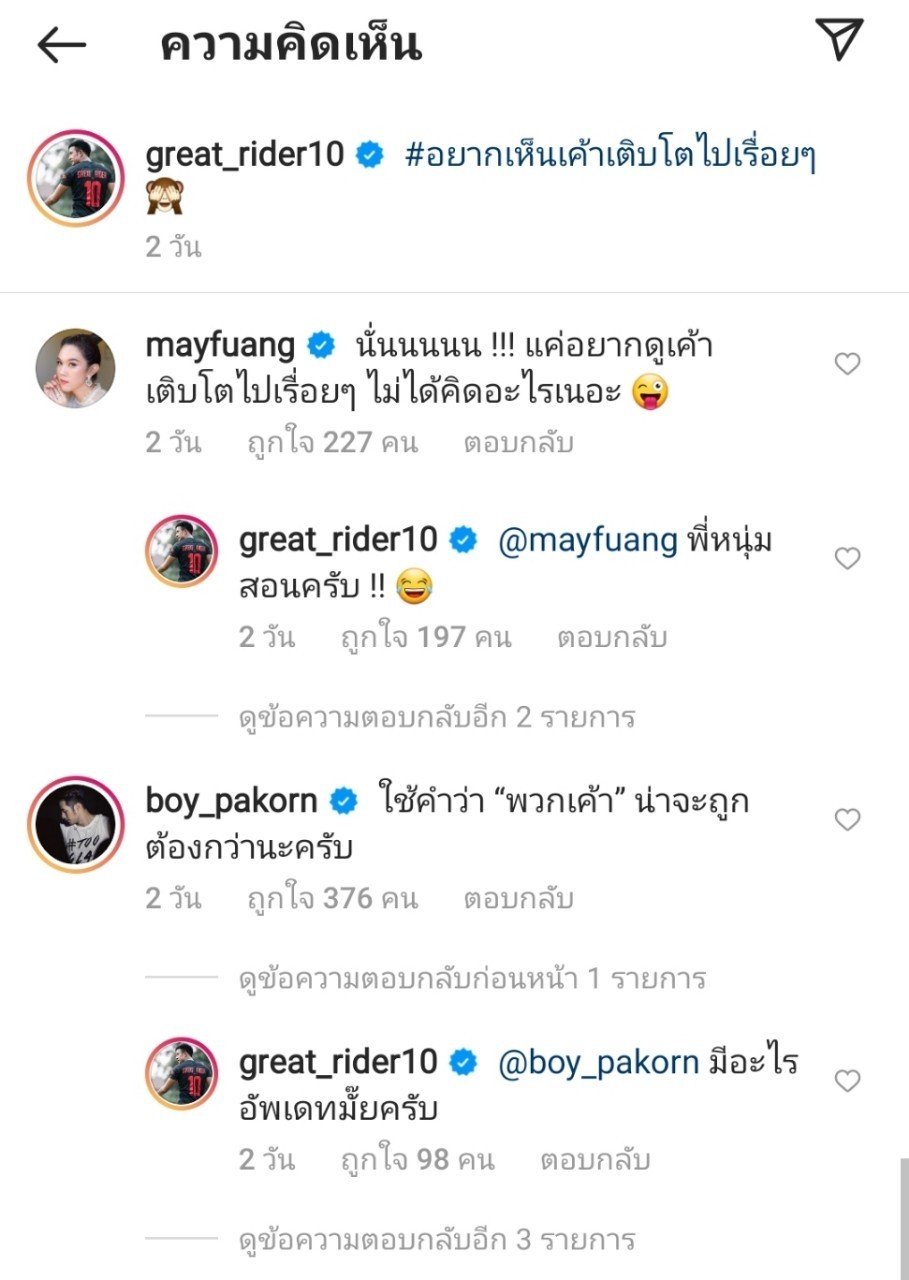The image size is (909, 1280).
Task: Expand 3 more replies in boy_pakorn's thread
Action: [437, 1241]
